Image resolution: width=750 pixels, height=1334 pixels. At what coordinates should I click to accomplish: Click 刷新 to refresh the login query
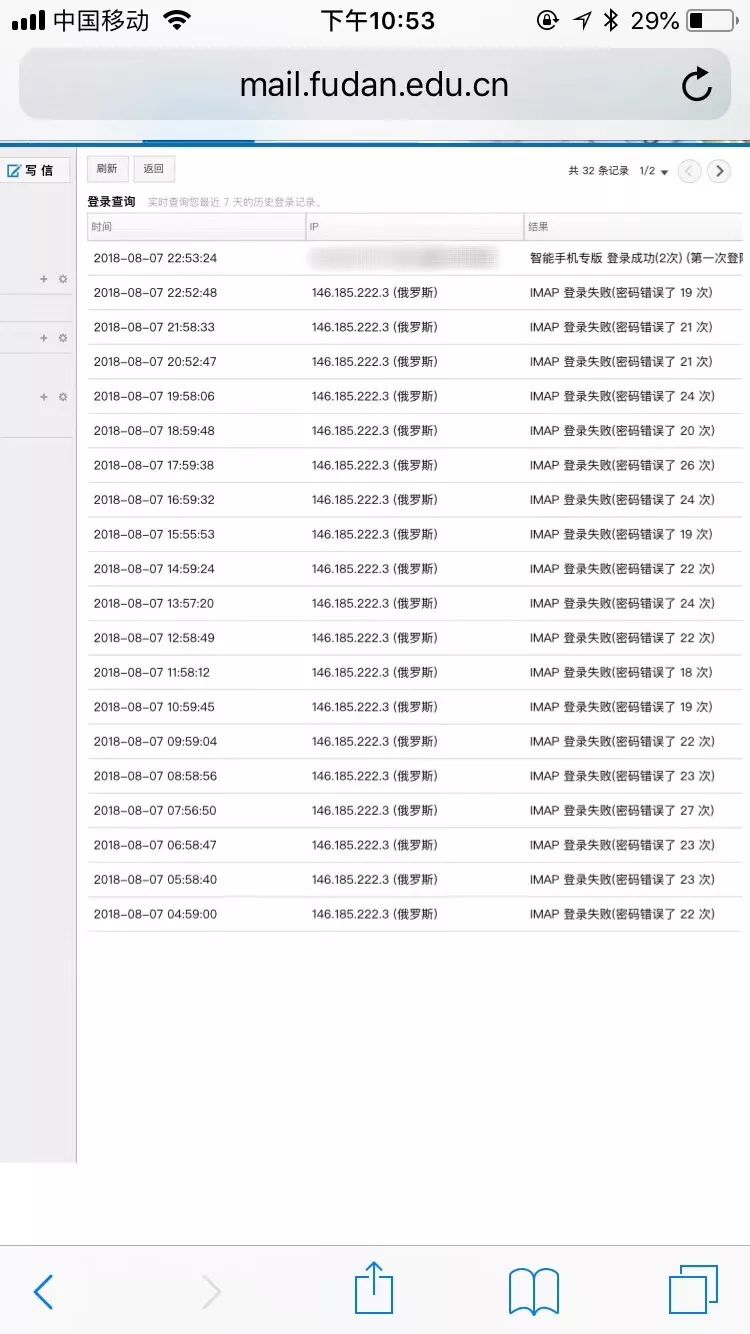click(x=106, y=168)
